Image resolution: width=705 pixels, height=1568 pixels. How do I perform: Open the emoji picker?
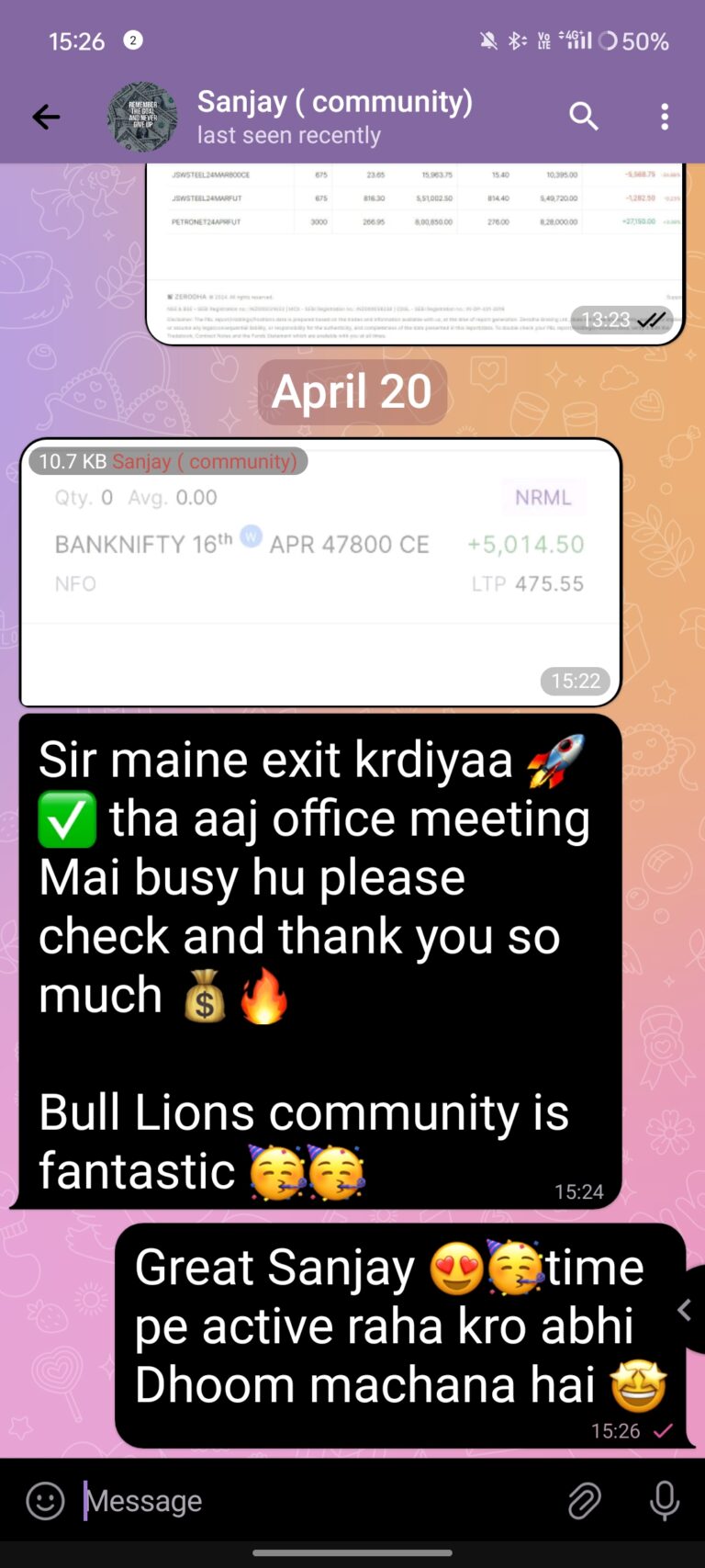(x=45, y=1501)
